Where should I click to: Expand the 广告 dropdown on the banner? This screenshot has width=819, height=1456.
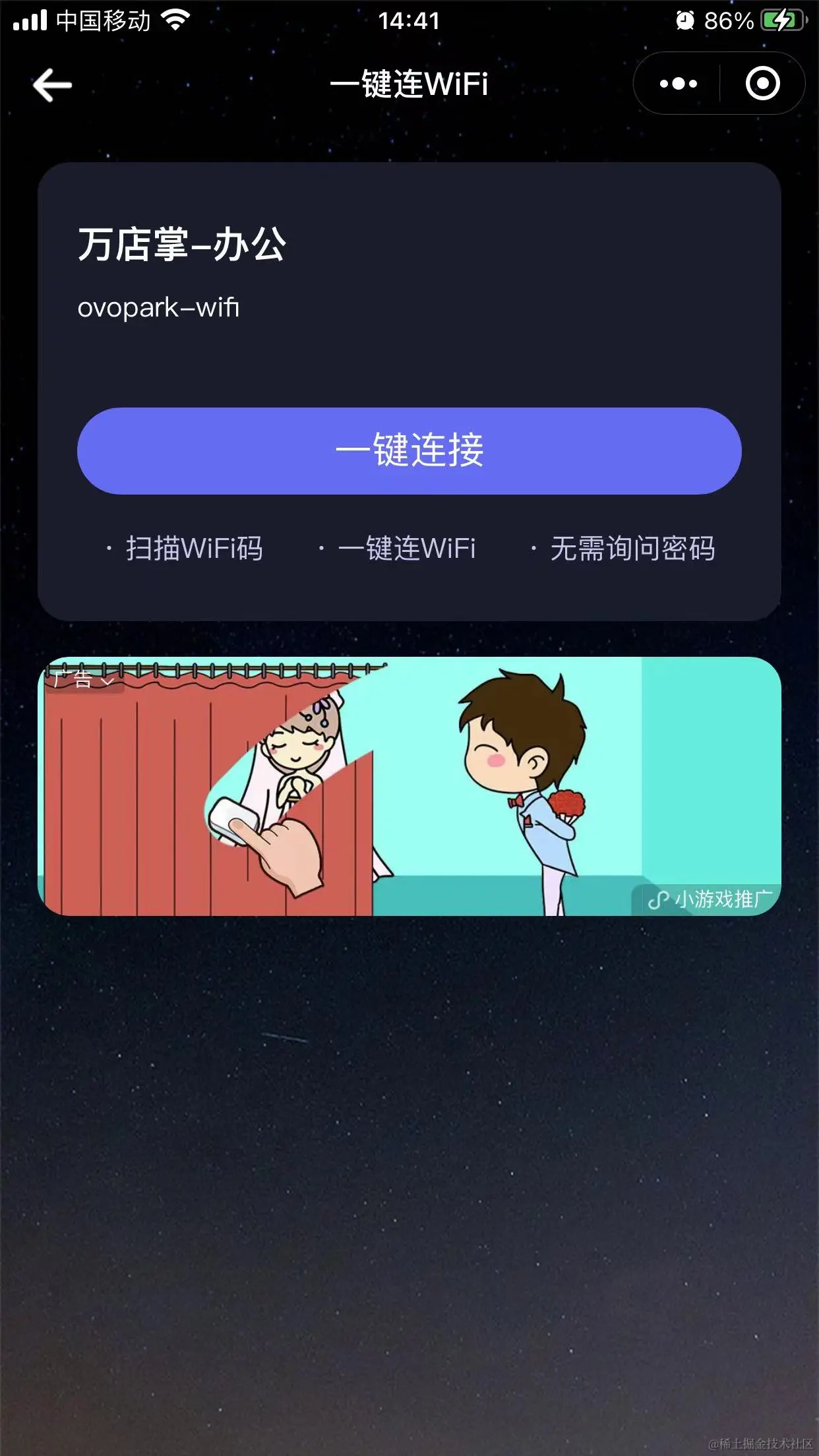click(84, 679)
